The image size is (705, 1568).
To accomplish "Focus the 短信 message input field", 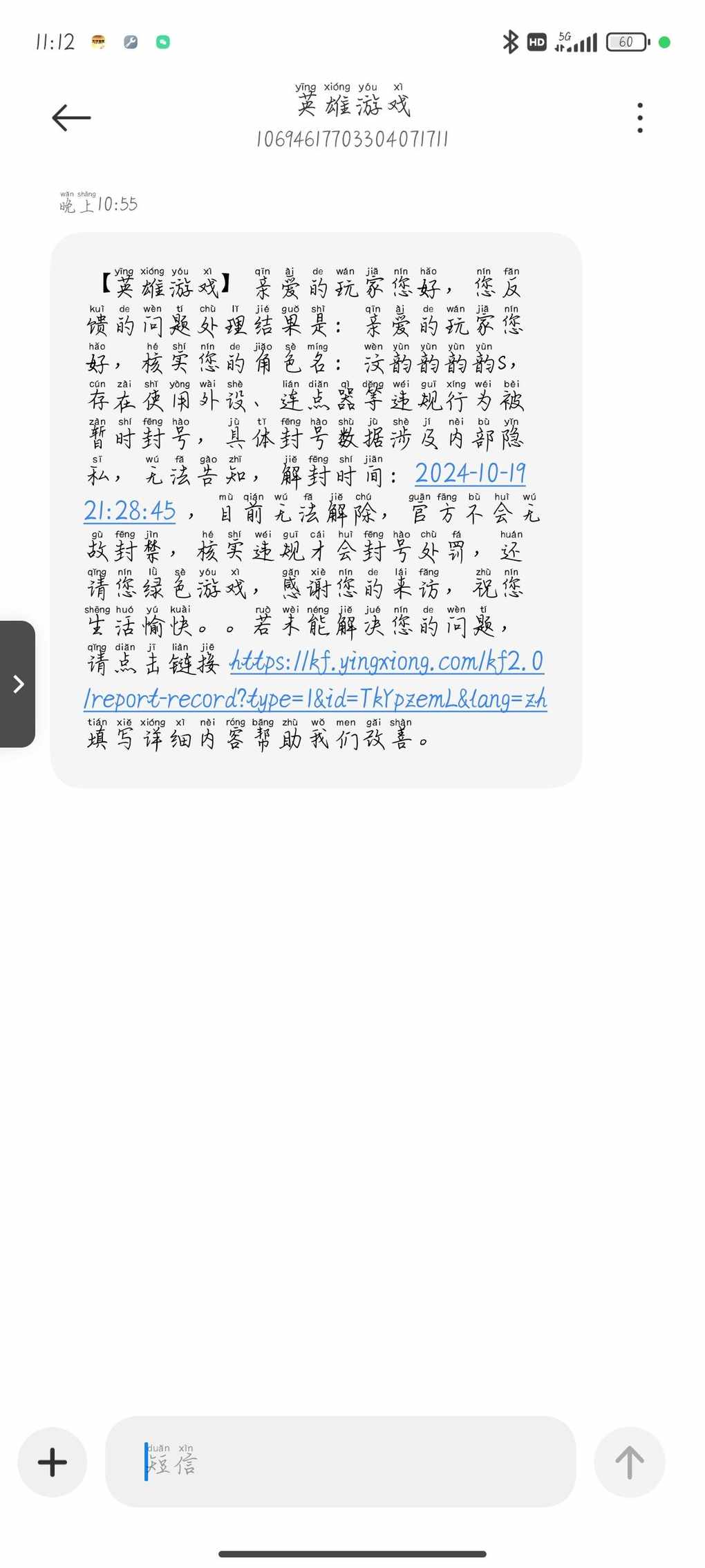I will tap(340, 1462).
